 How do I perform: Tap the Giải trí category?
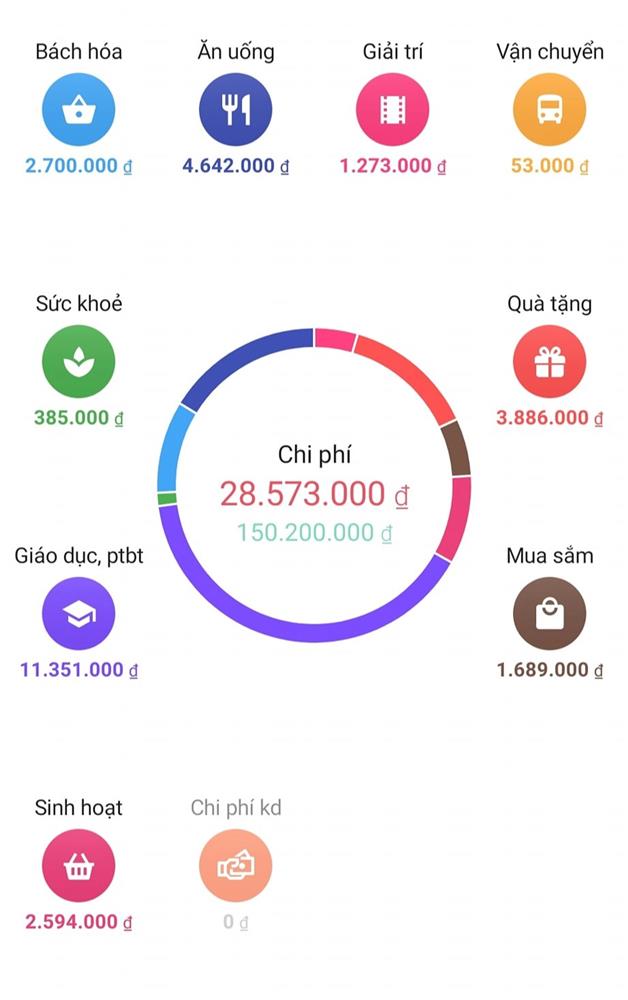(x=392, y=110)
